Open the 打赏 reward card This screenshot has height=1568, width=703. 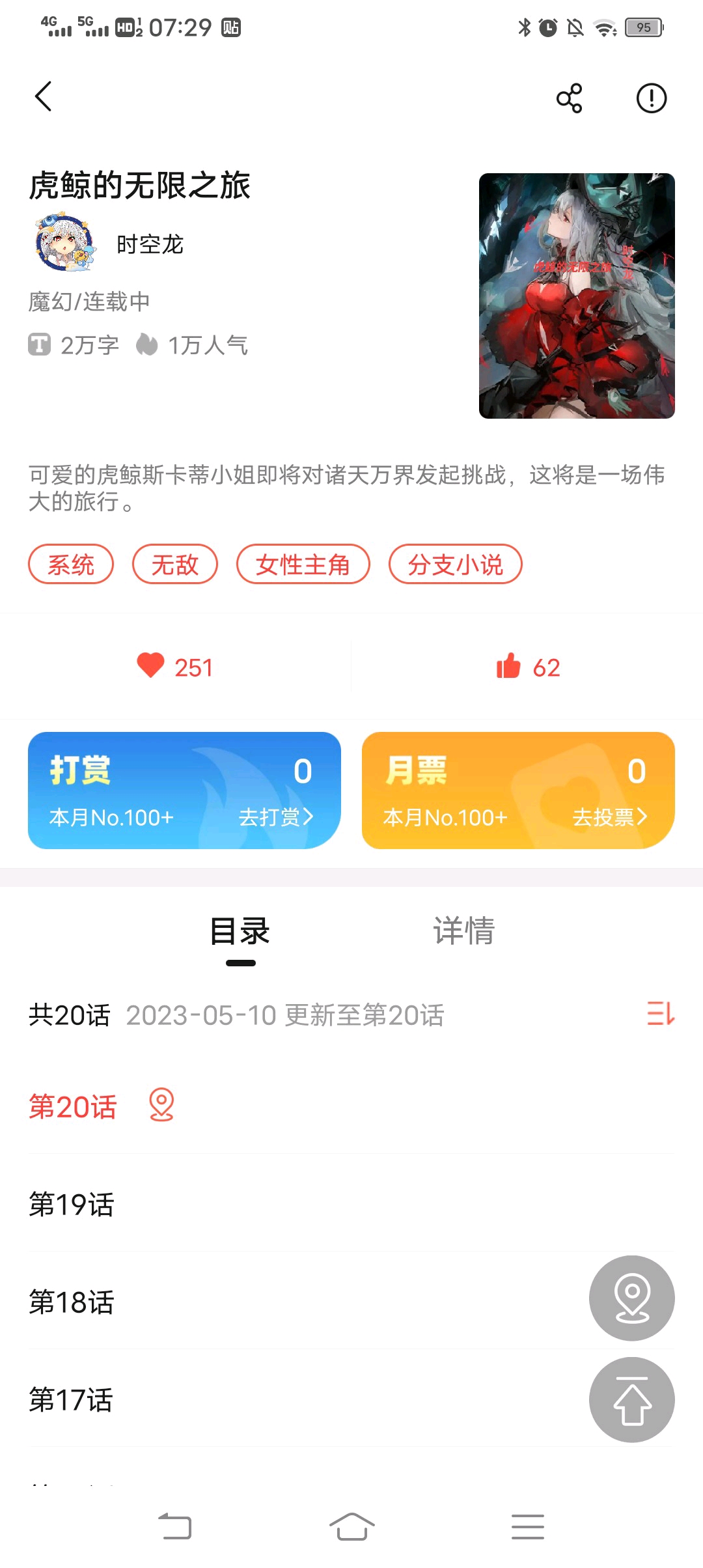tap(184, 790)
